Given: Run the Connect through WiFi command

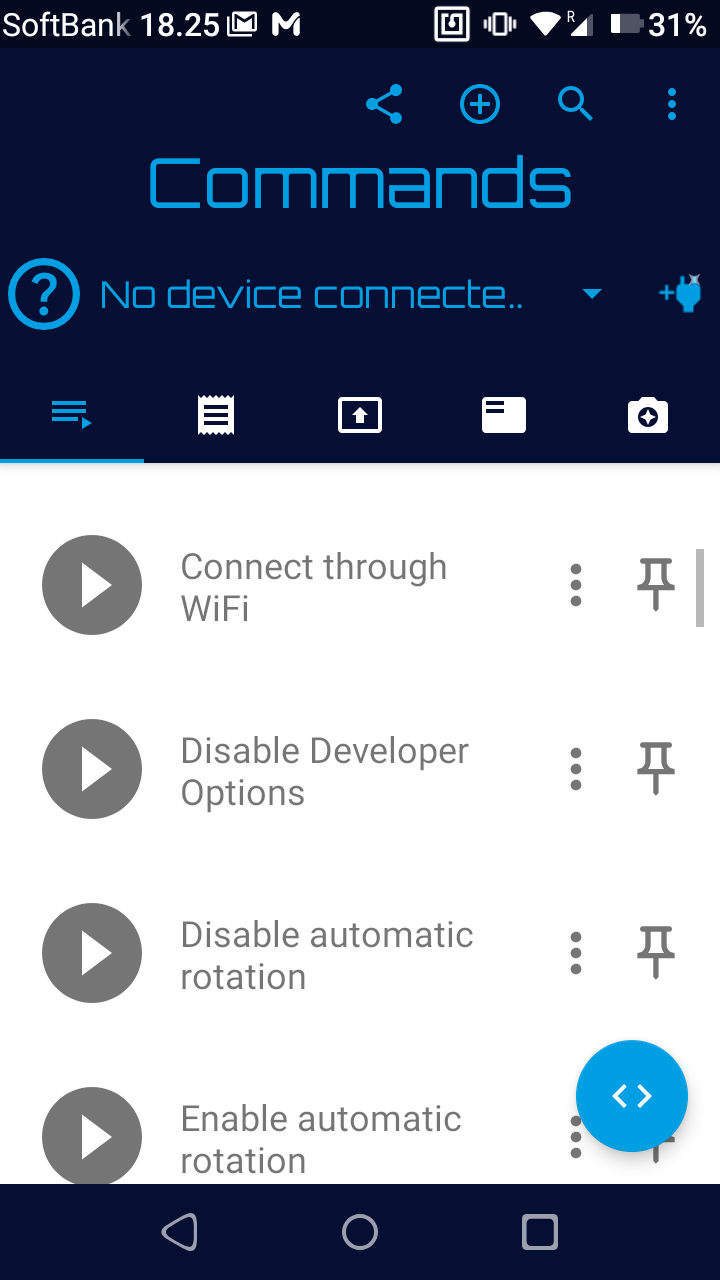Looking at the screenshot, I should (92, 585).
